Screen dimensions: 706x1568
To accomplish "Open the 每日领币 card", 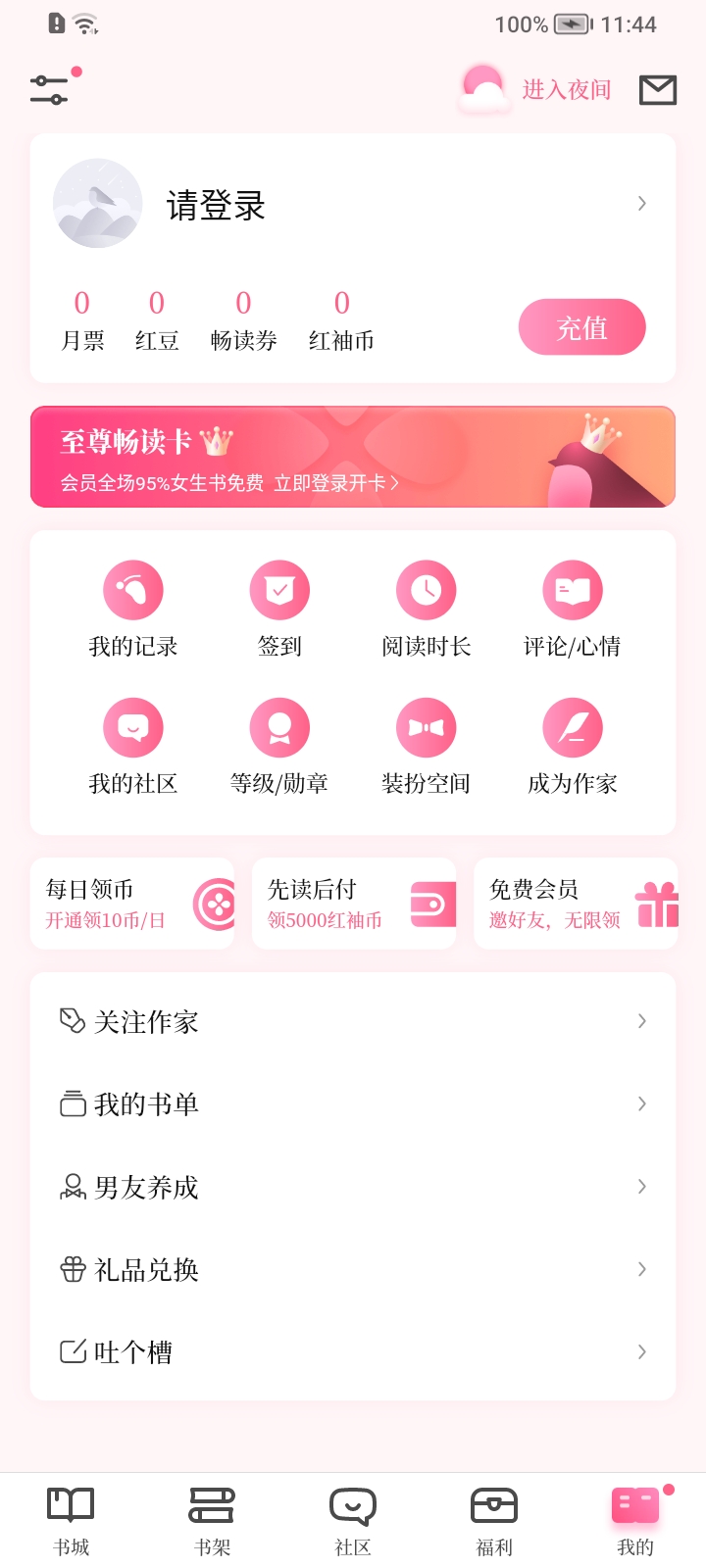I will tap(132, 904).
